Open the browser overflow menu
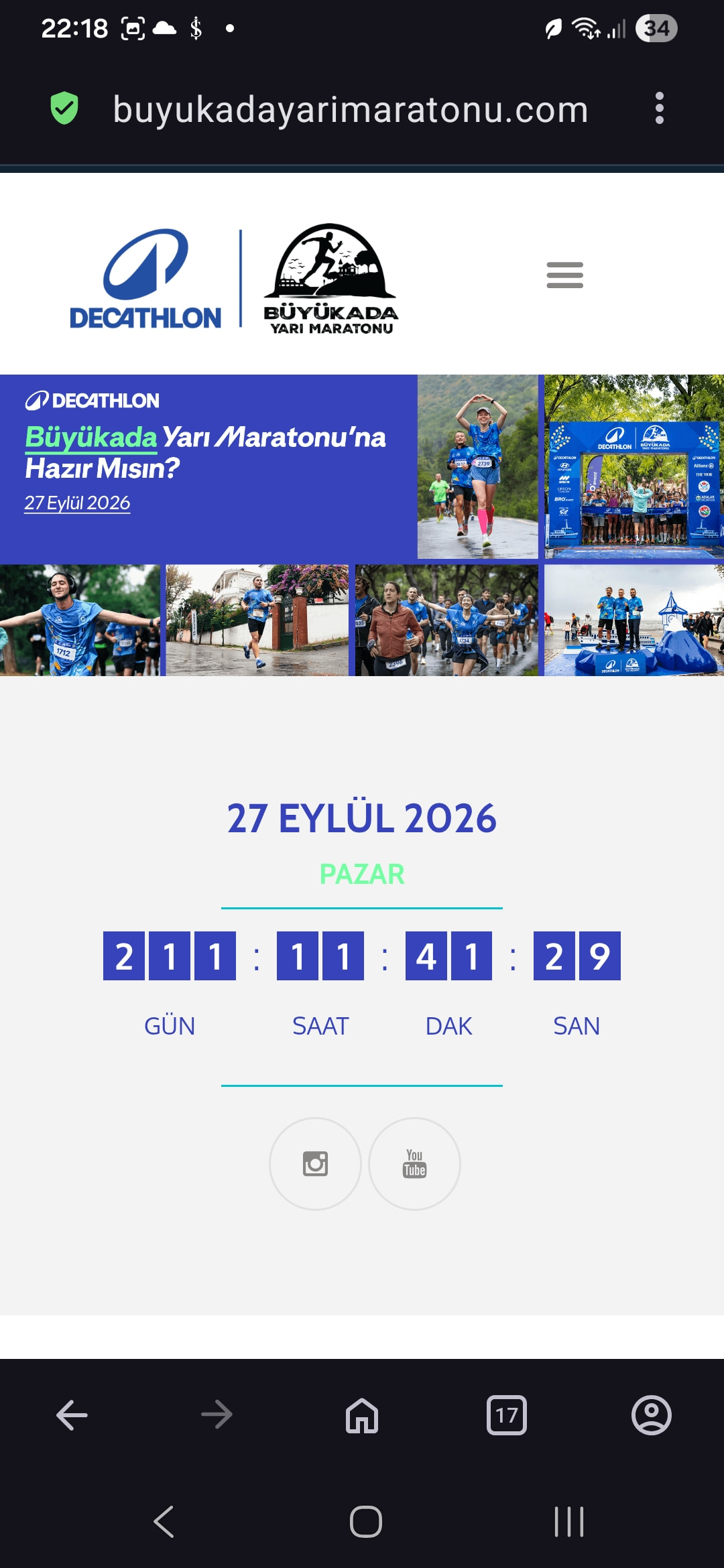 (x=659, y=109)
